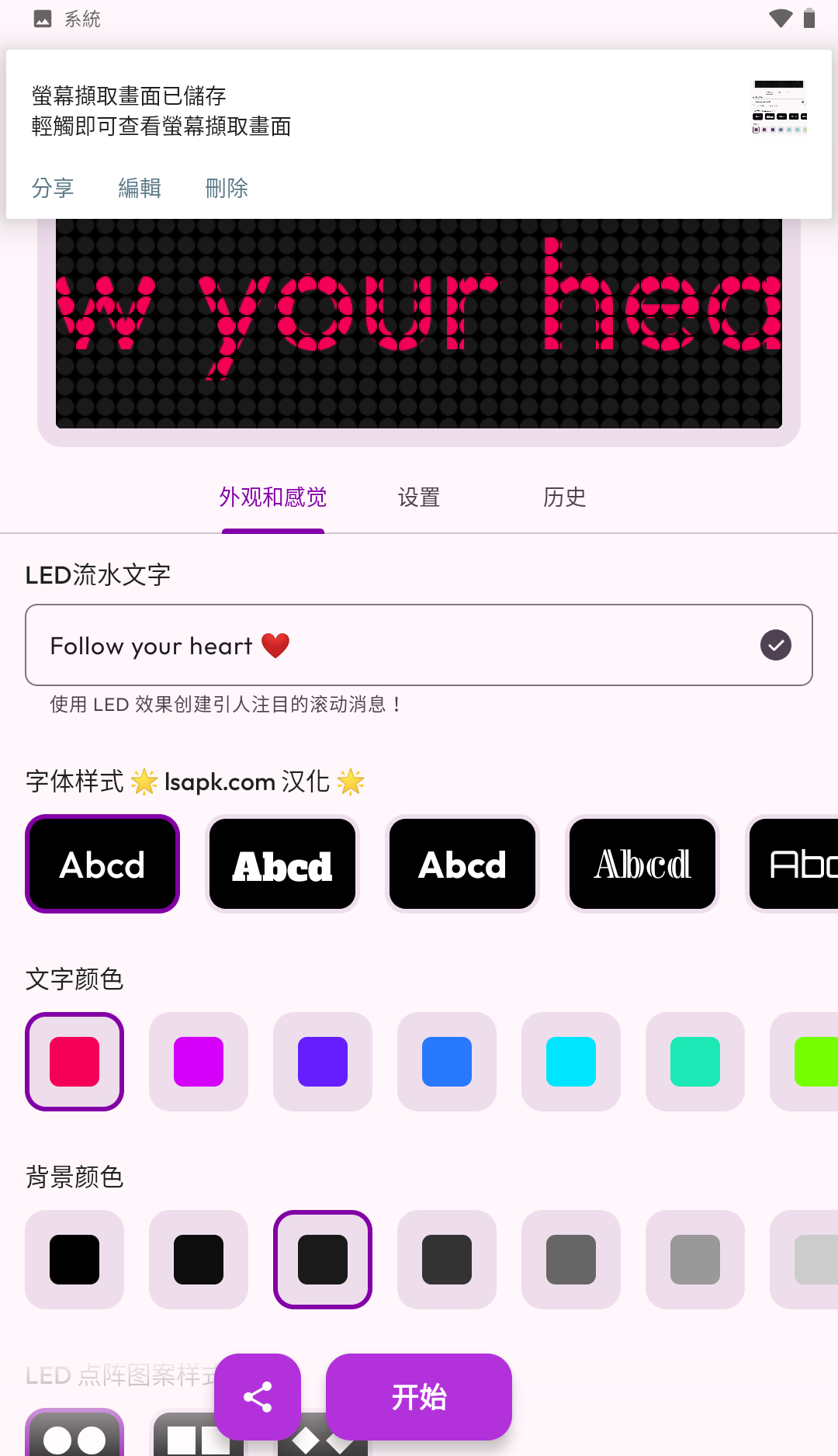Switch to the 设置 tab
838x1456 pixels.
[419, 497]
